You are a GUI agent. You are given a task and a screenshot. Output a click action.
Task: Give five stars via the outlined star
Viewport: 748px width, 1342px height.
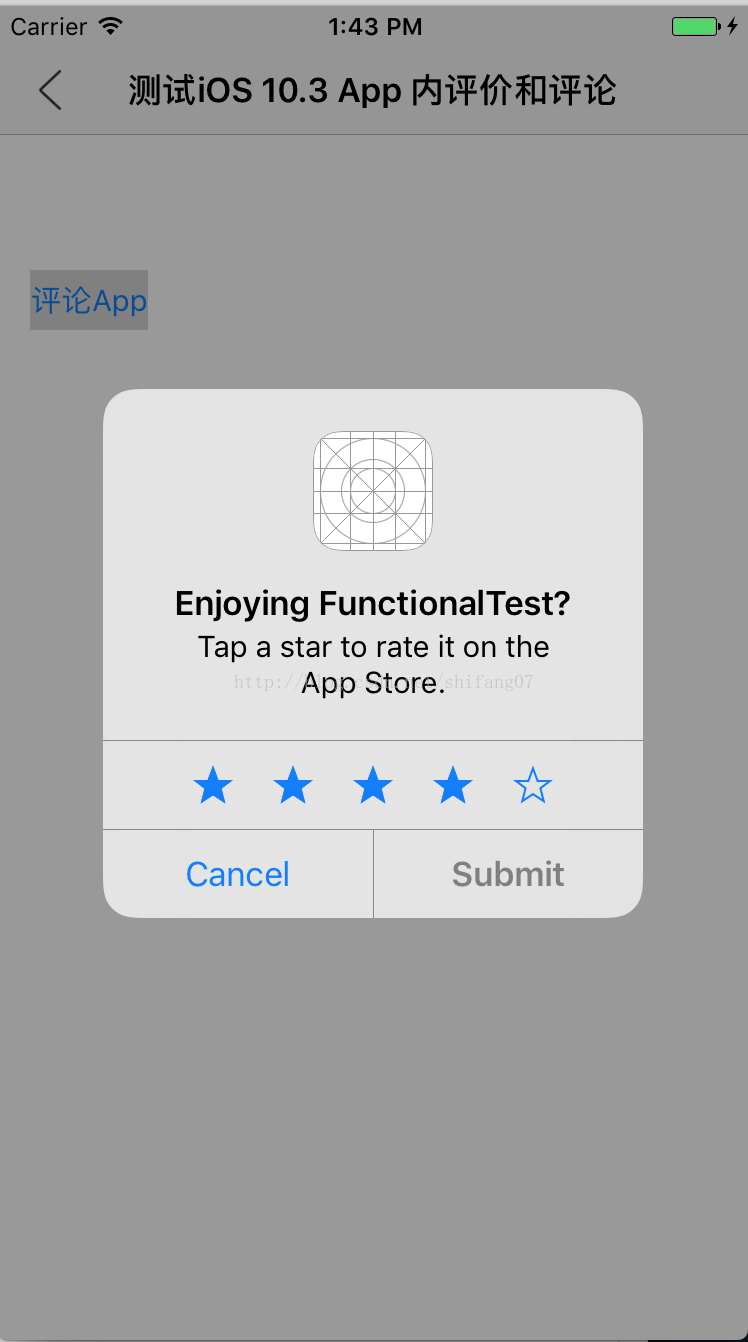coord(533,786)
